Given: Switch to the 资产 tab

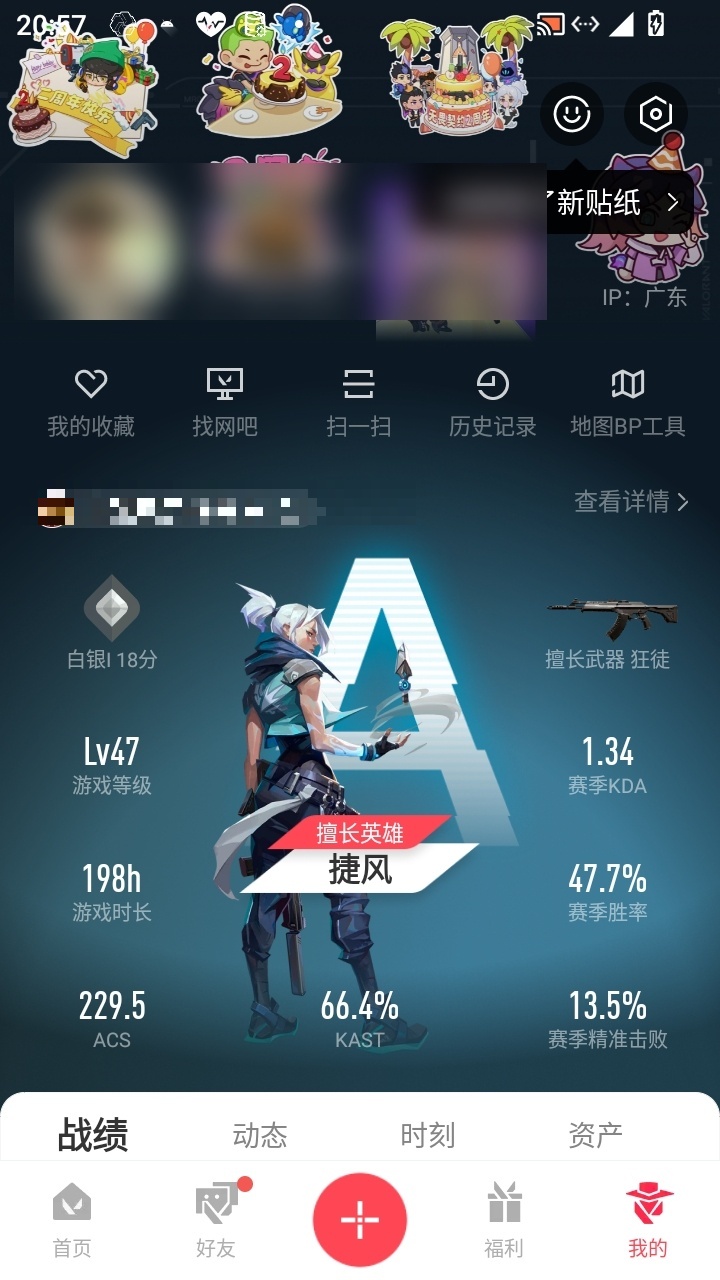Looking at the screenshot, I should pyautogui.click(x=595, y=1135).
